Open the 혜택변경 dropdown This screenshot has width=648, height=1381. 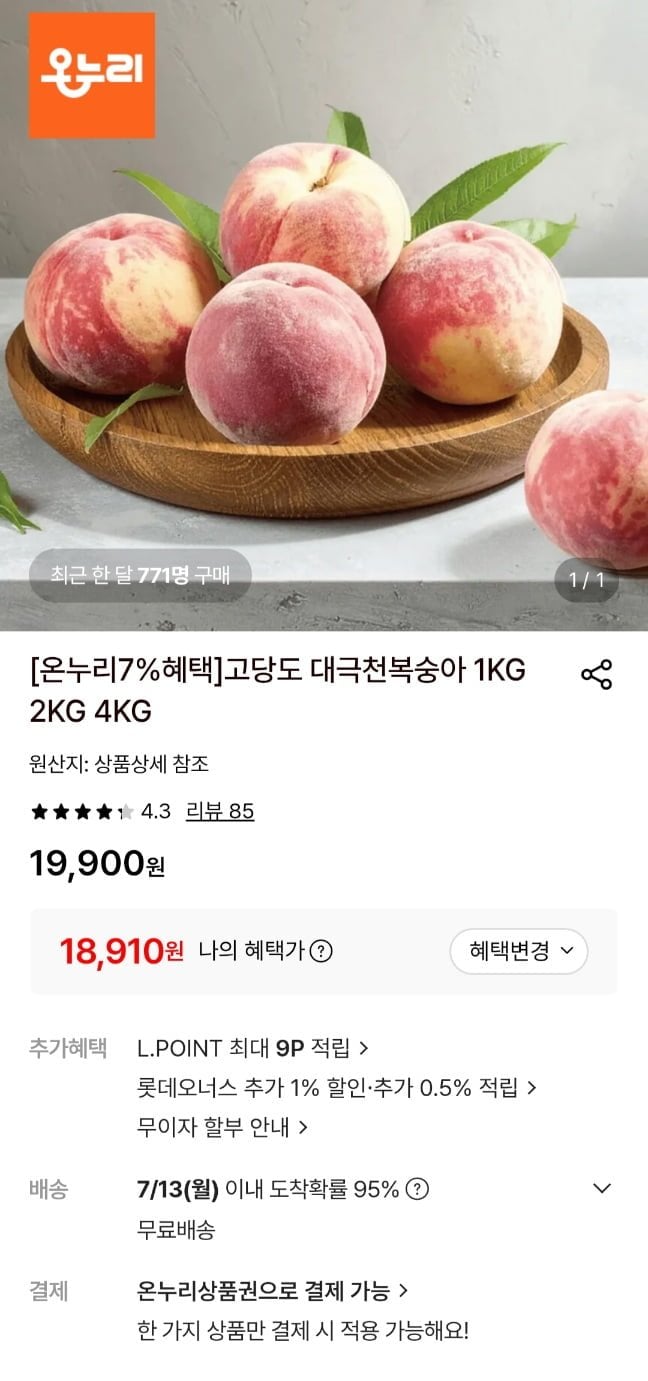[518, 951]
